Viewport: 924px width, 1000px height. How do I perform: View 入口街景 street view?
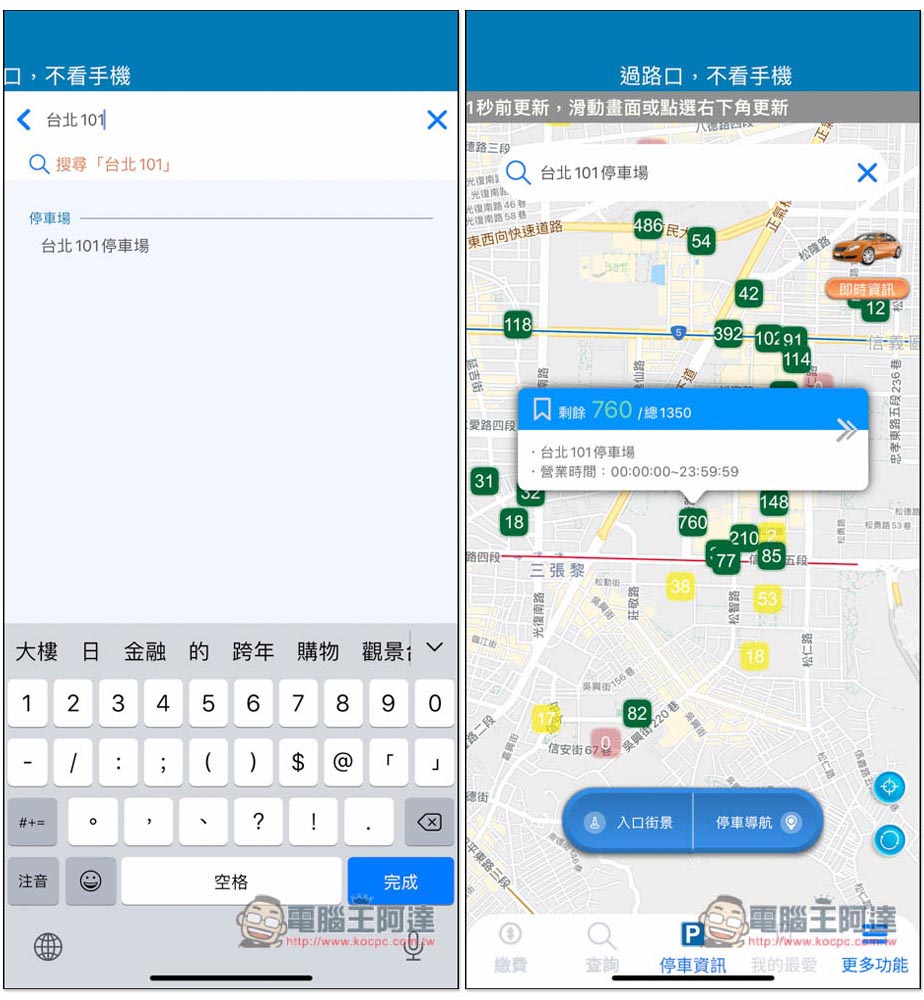click(630, 823)
